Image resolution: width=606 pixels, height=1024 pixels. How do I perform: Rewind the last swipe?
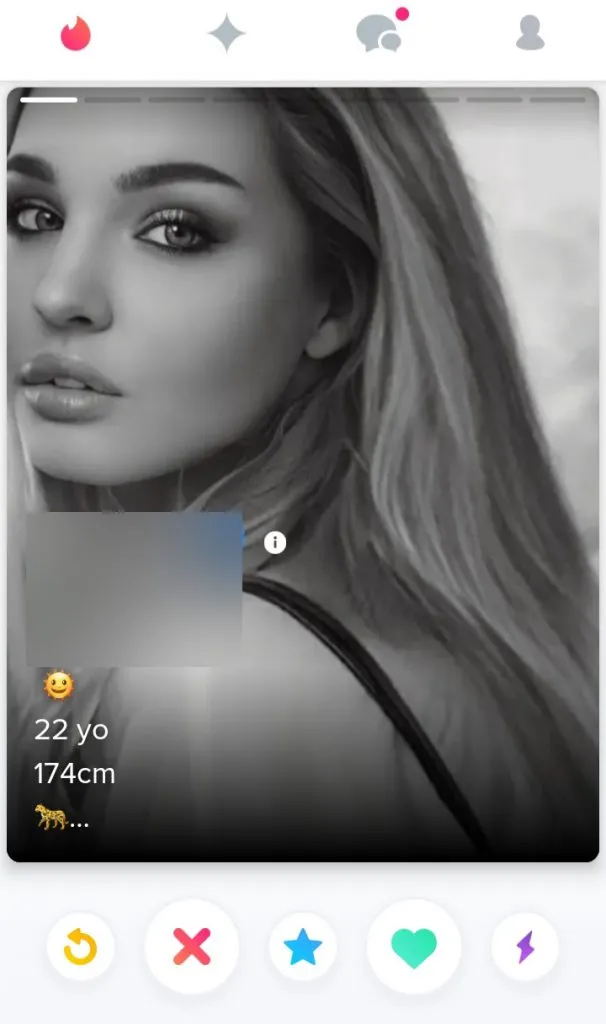coord(80,946)
